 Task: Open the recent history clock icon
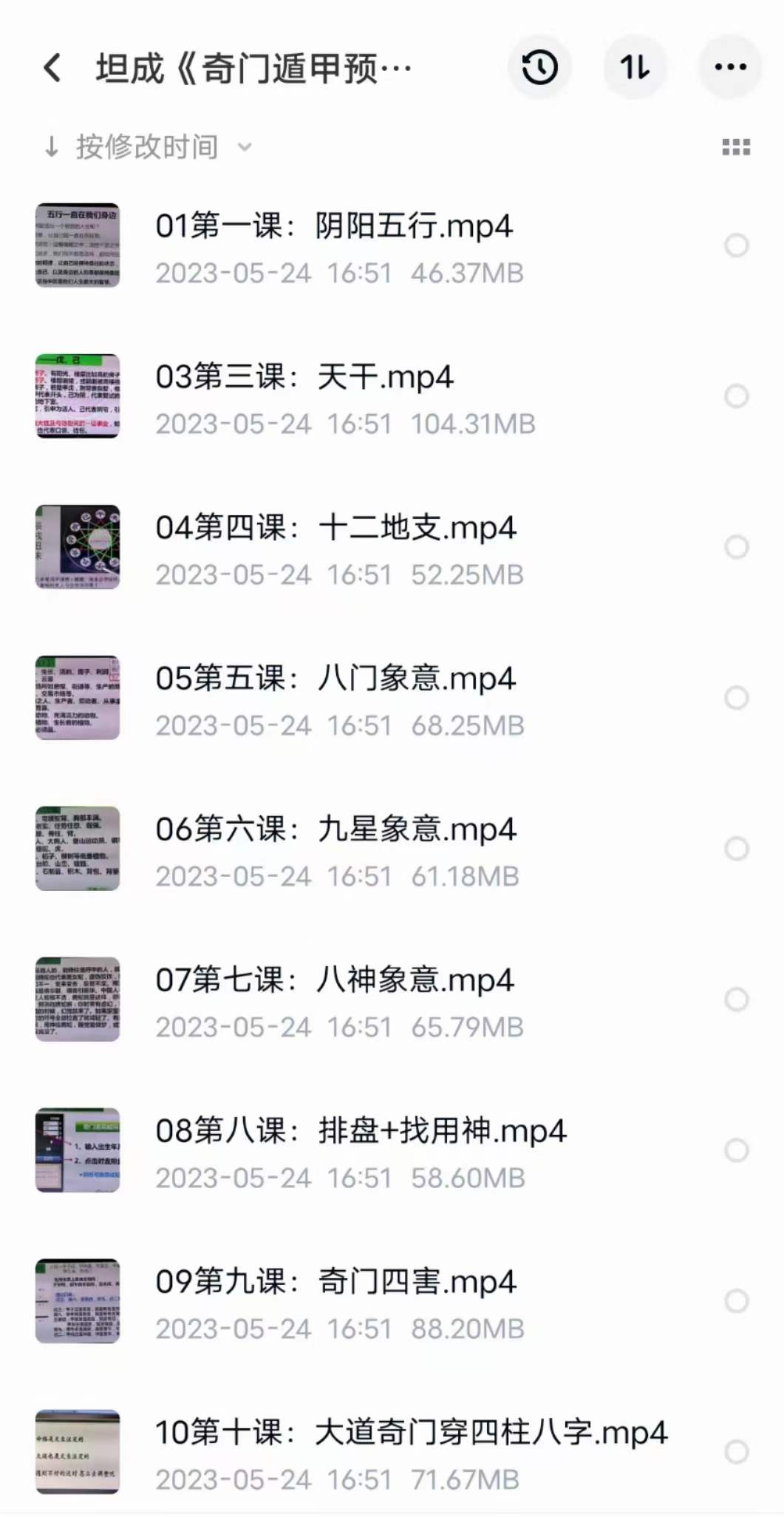coord(539,67)
